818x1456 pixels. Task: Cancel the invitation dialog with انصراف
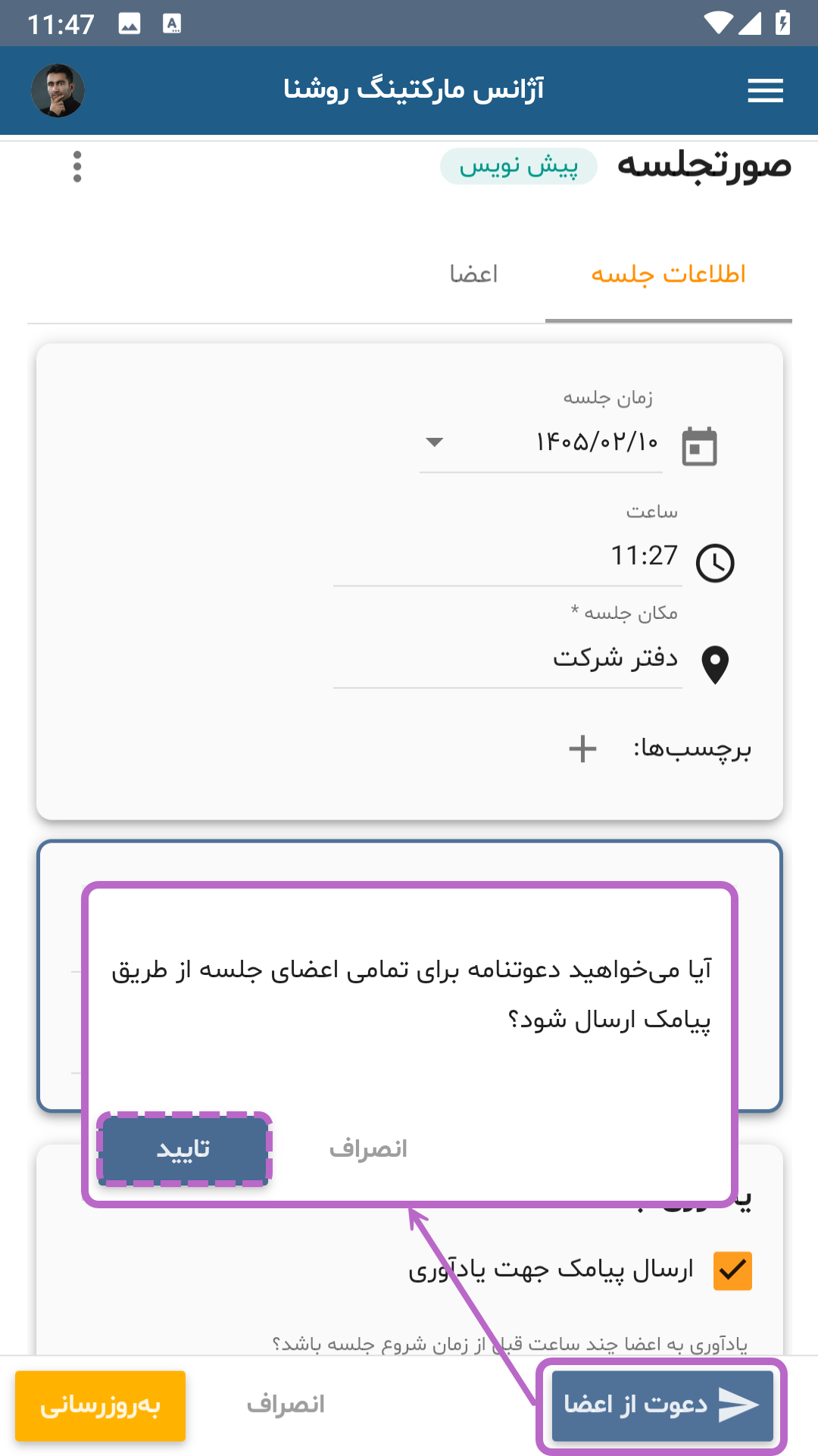(368, 1149)
